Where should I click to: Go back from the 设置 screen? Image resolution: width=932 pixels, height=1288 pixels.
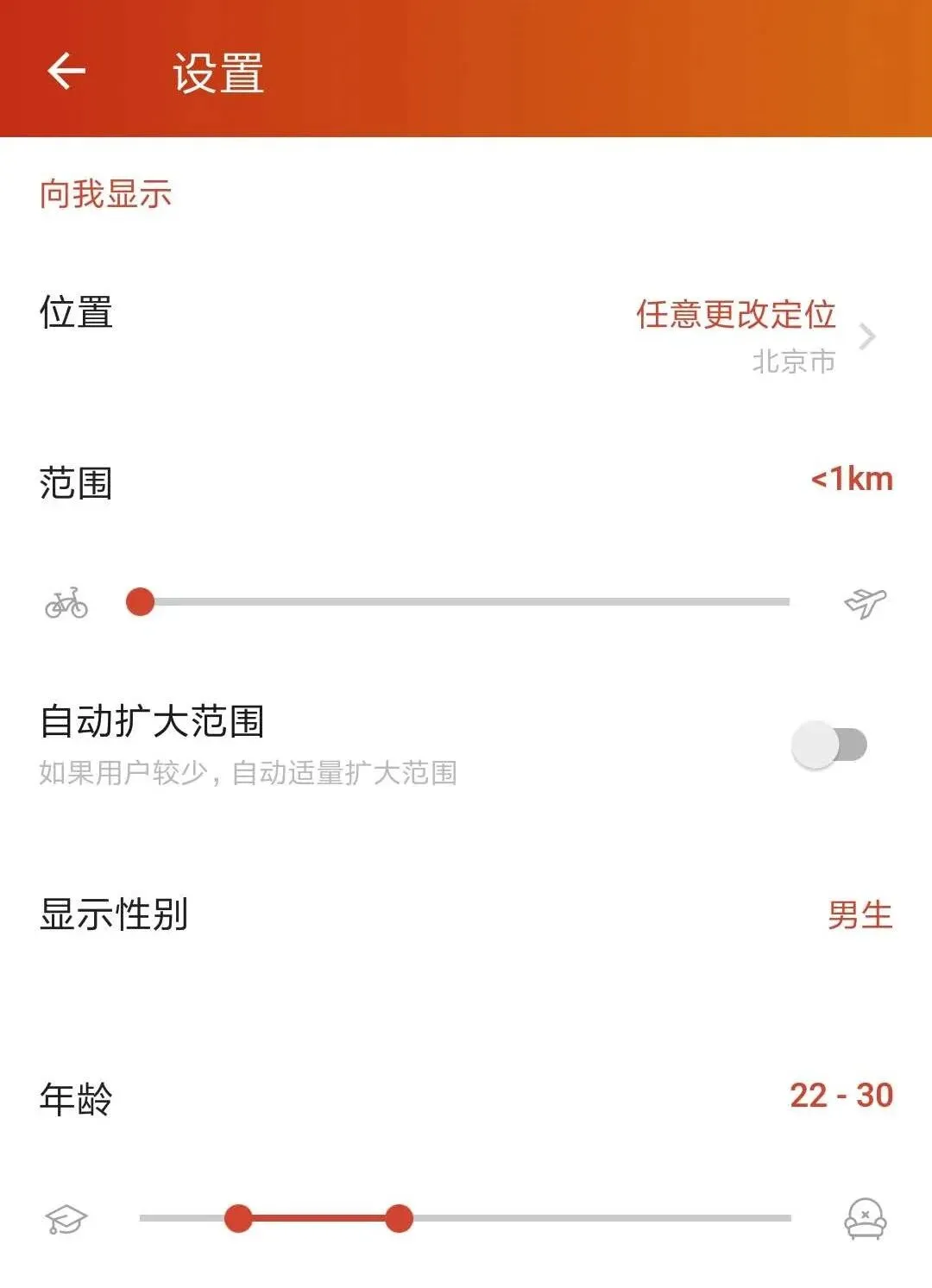tap(66, 71)
